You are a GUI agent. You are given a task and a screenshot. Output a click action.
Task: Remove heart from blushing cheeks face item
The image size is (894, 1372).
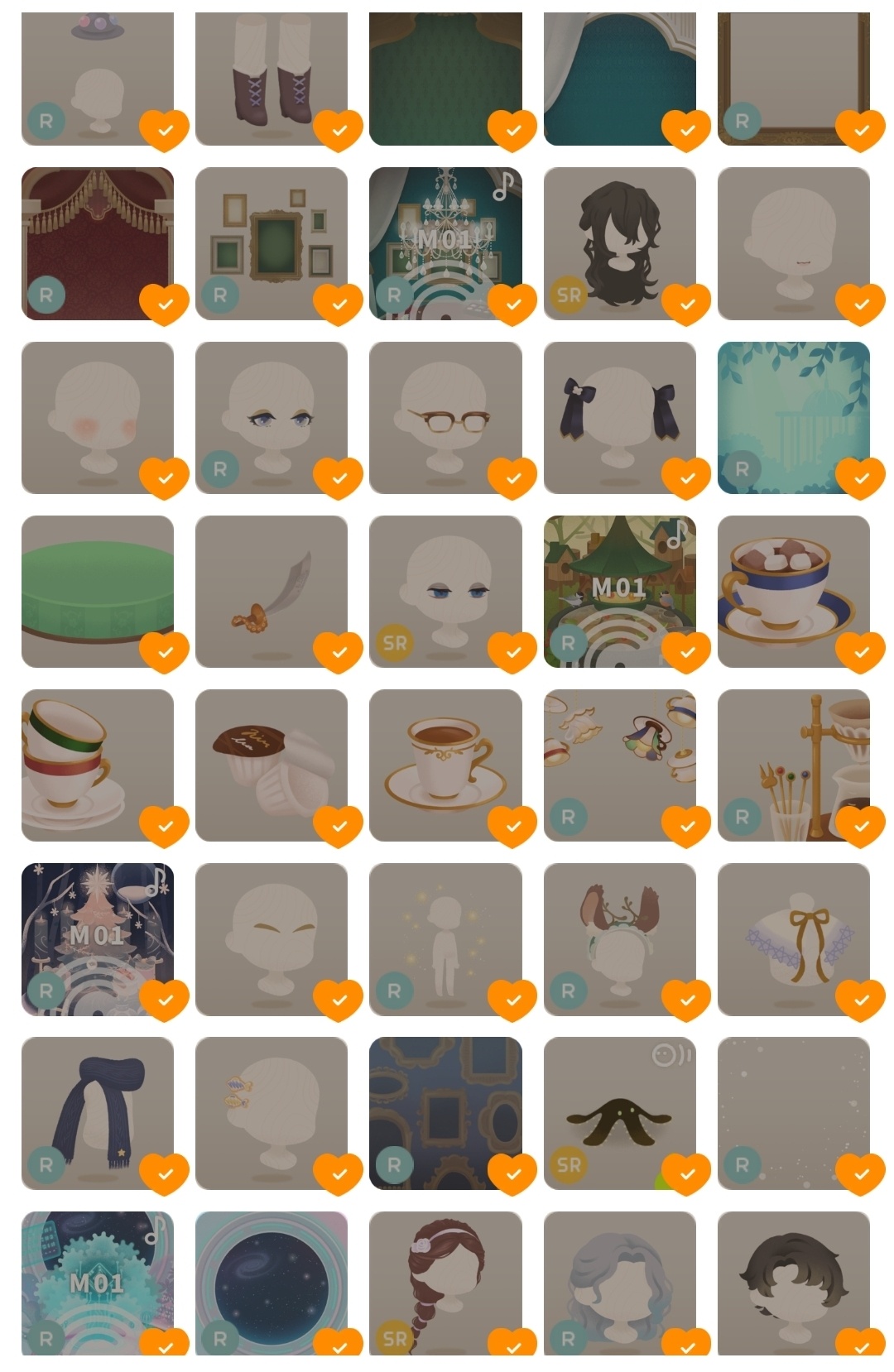click(x=164, y=477)
